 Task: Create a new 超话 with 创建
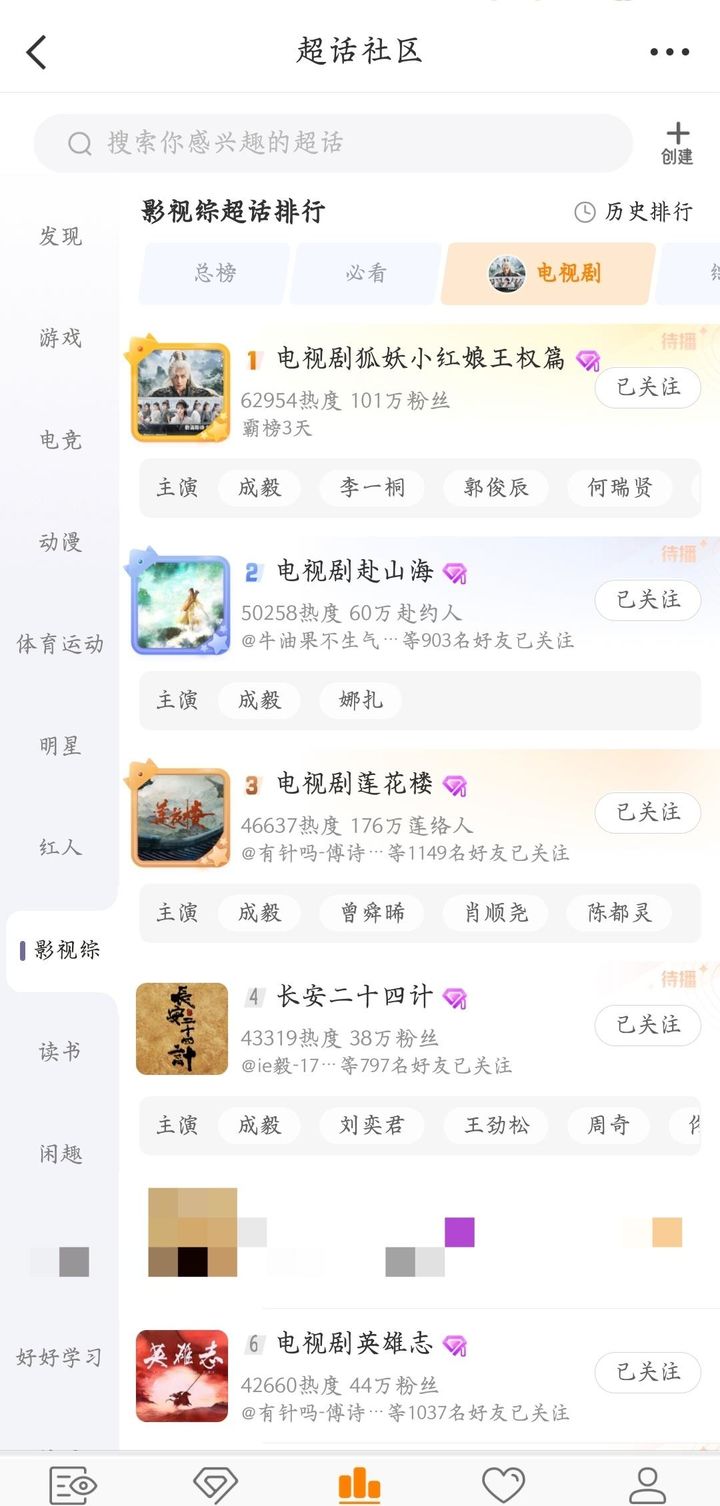coord(677,143)
